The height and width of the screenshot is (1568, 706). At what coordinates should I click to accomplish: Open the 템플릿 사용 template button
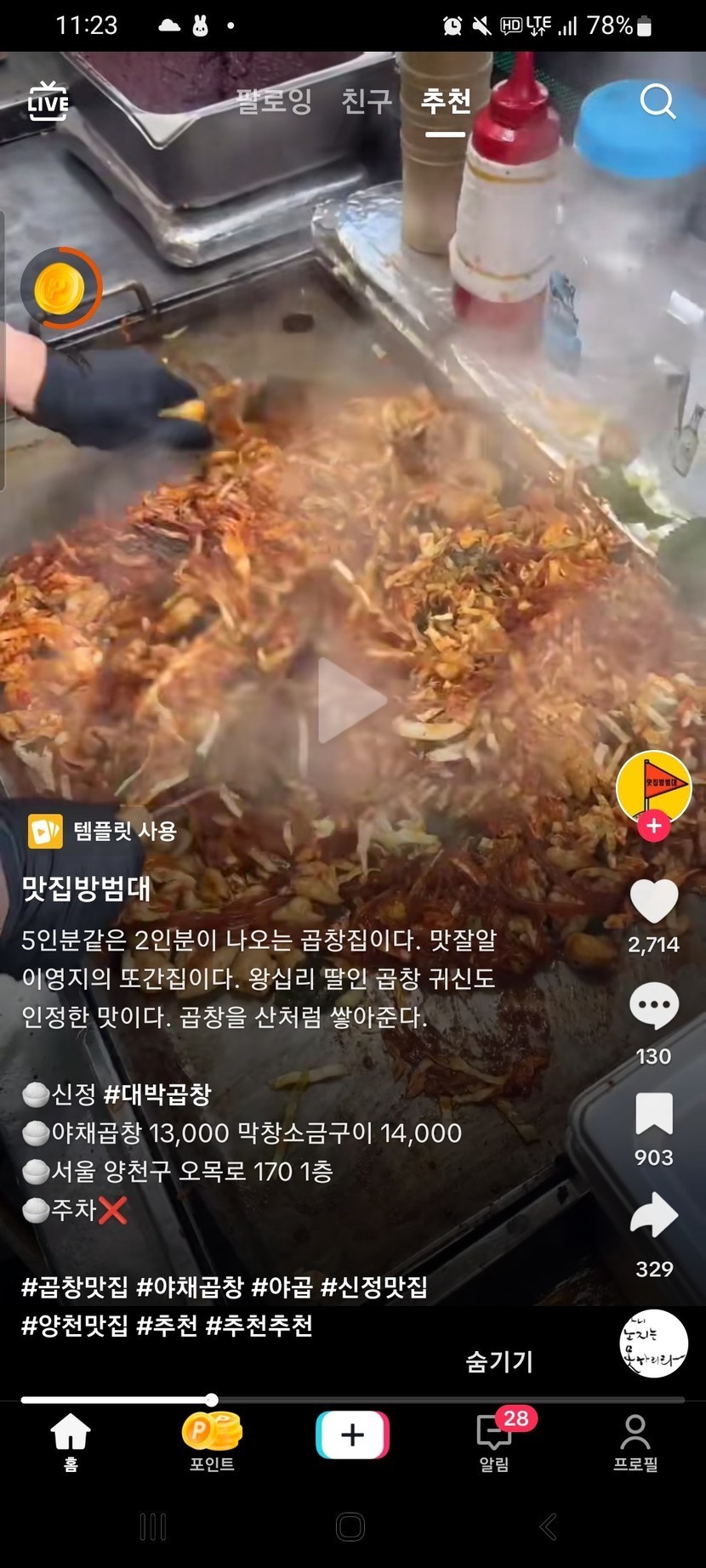103,831
